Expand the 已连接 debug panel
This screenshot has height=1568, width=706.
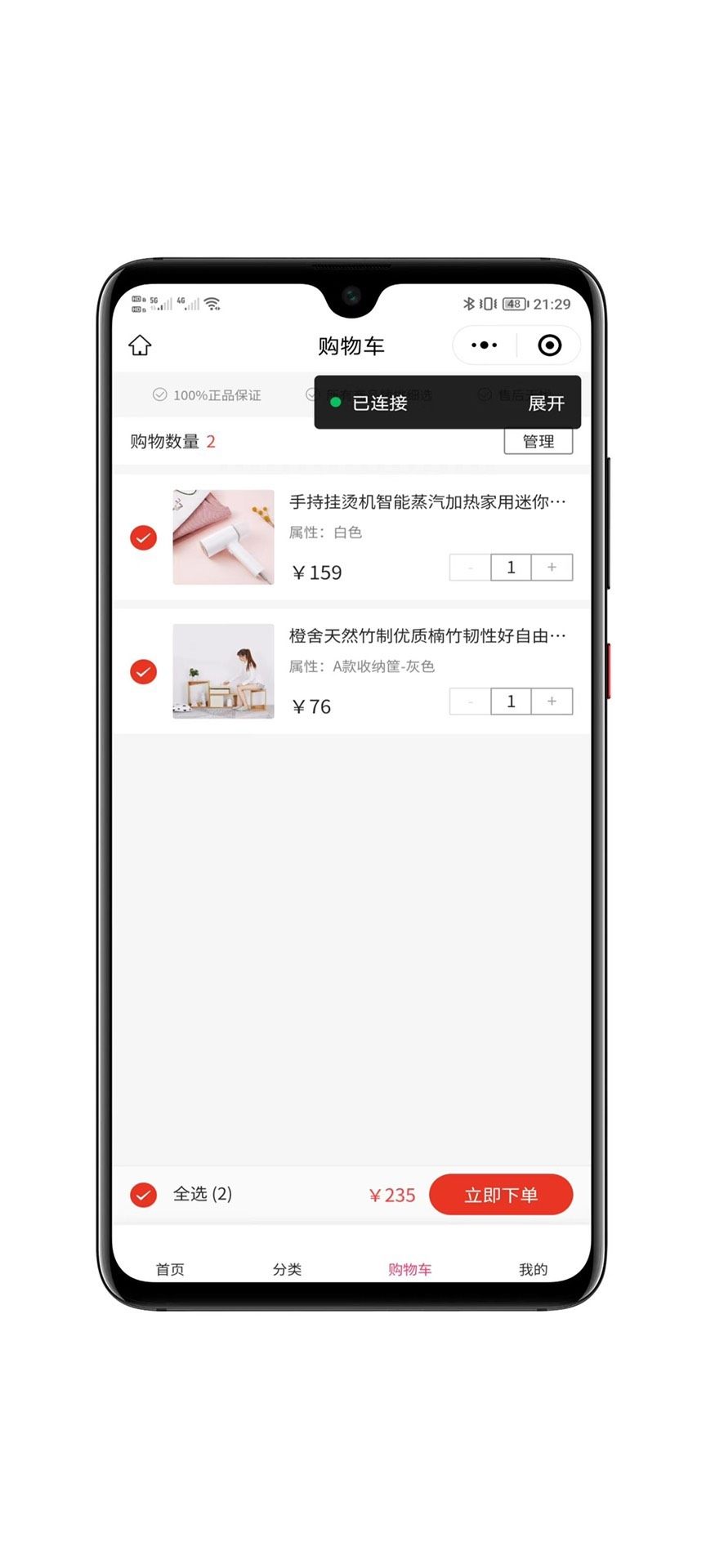(546, 403)
